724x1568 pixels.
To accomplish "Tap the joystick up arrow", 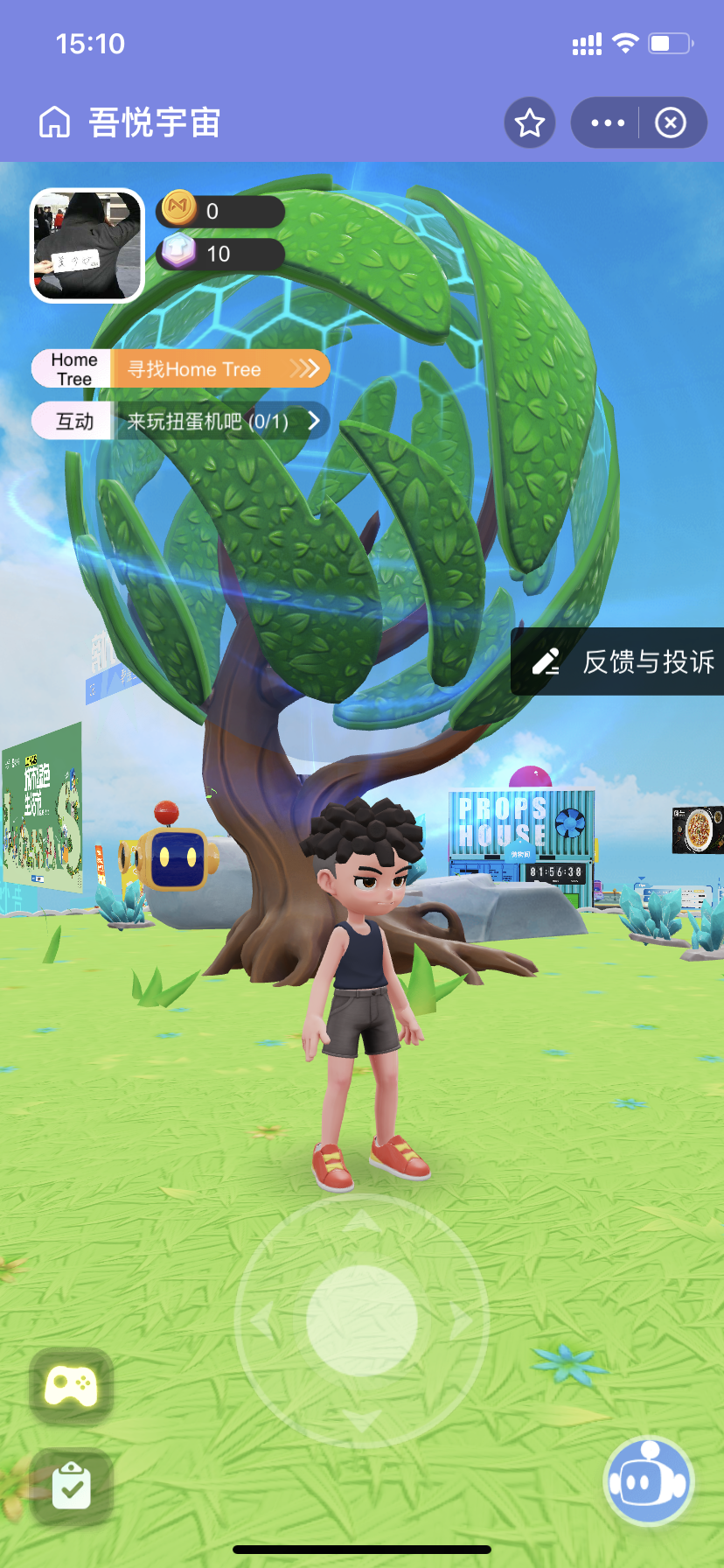I will point(361,1221).
